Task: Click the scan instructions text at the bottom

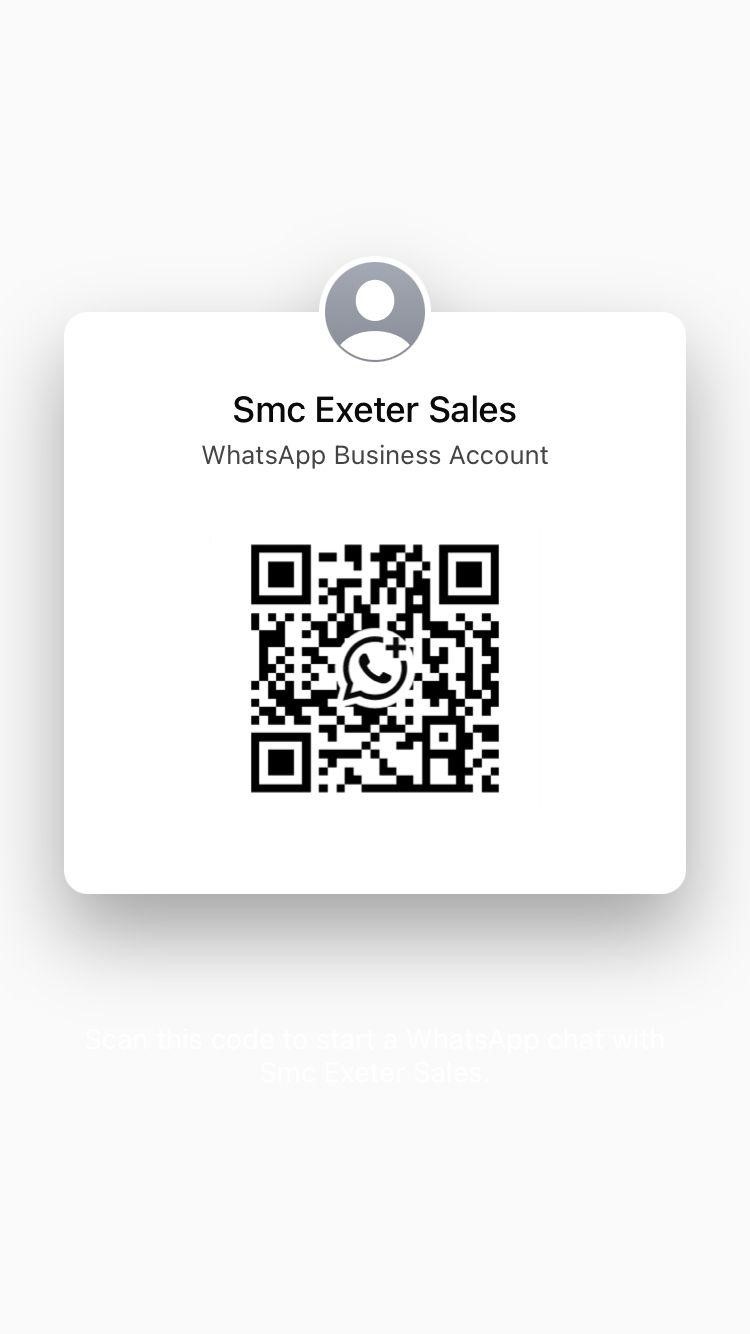Action: click(x=375, y=1054)
